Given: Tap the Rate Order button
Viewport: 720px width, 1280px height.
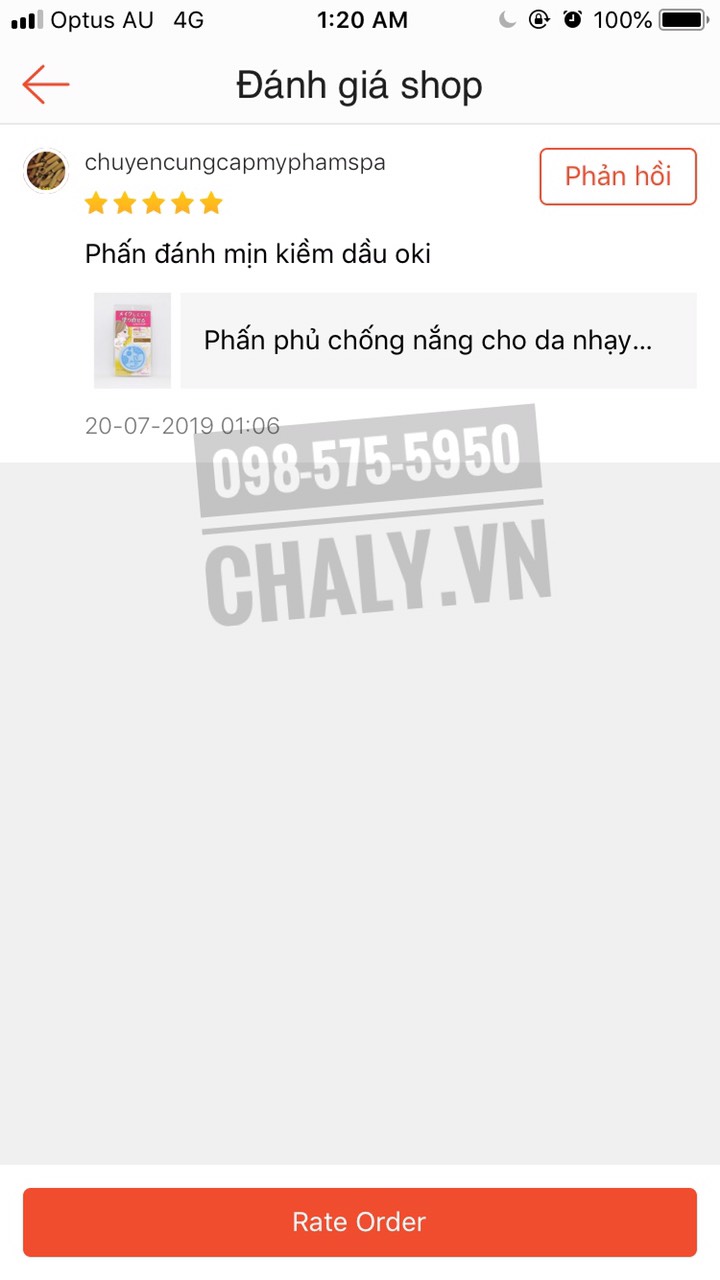Looking at the screenshot, I should [359, 1221].
